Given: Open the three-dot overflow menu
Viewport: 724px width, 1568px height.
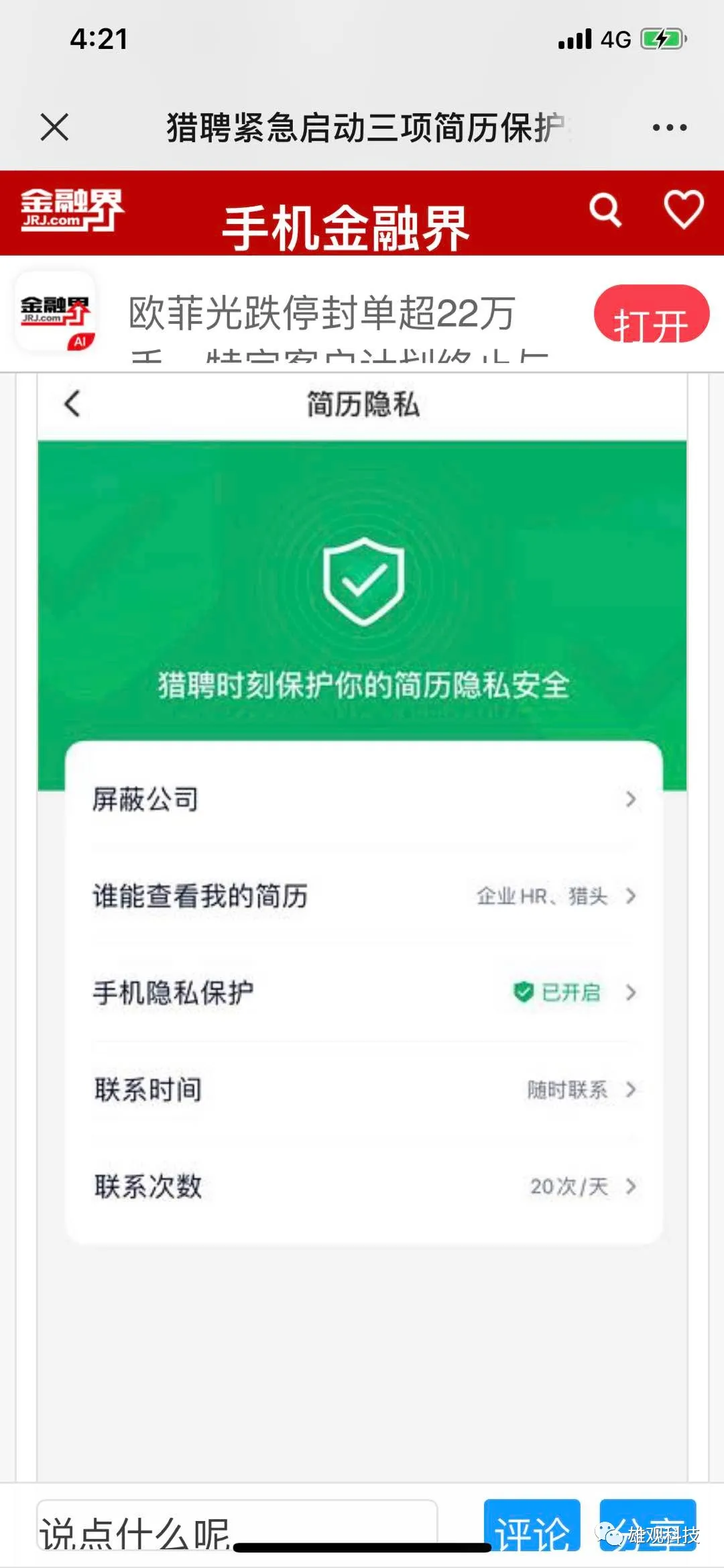Looking at the screenshot, I should point(670,127).
